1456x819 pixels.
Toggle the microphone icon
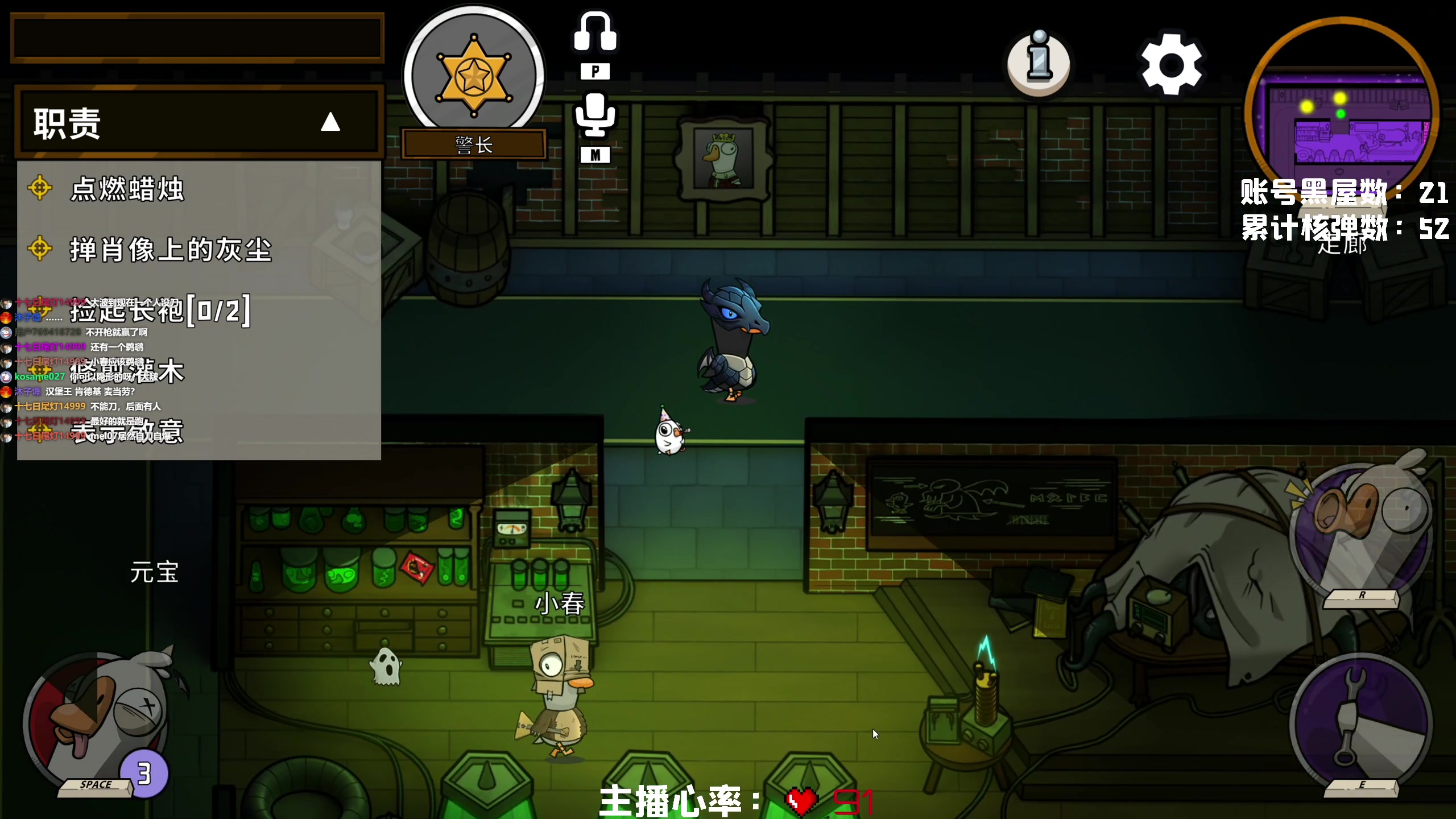point(595,115)
